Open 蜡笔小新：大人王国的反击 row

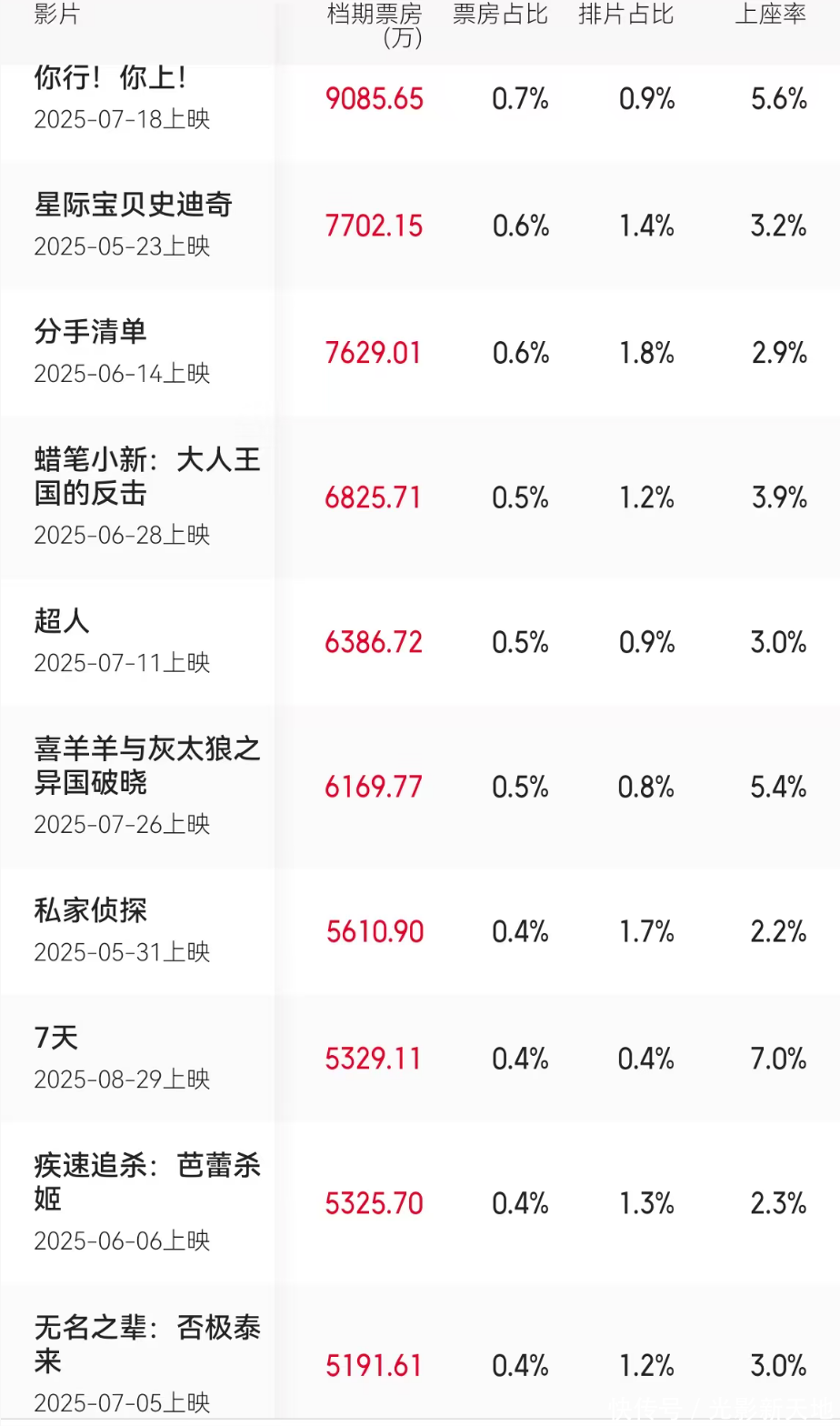(147, 477)
